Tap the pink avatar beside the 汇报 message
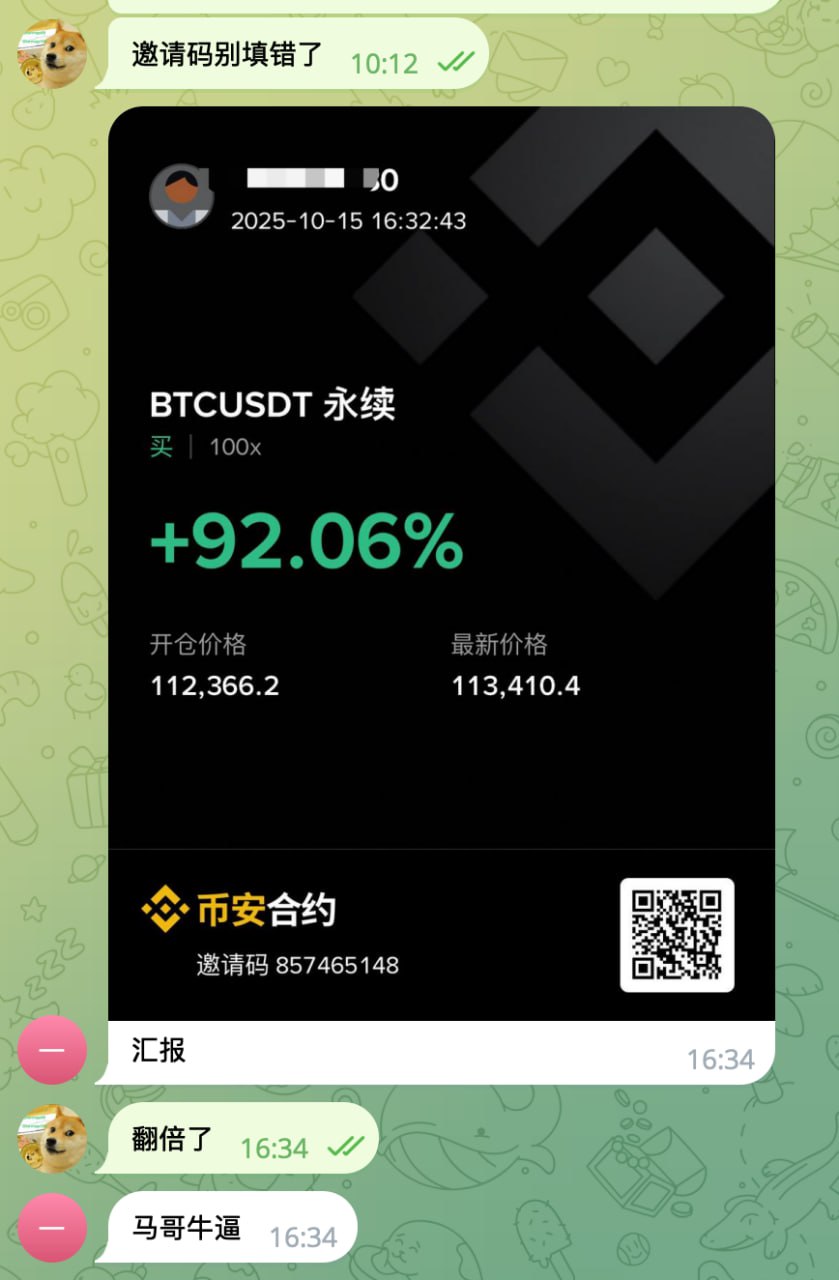 [x=52, y=1050]
